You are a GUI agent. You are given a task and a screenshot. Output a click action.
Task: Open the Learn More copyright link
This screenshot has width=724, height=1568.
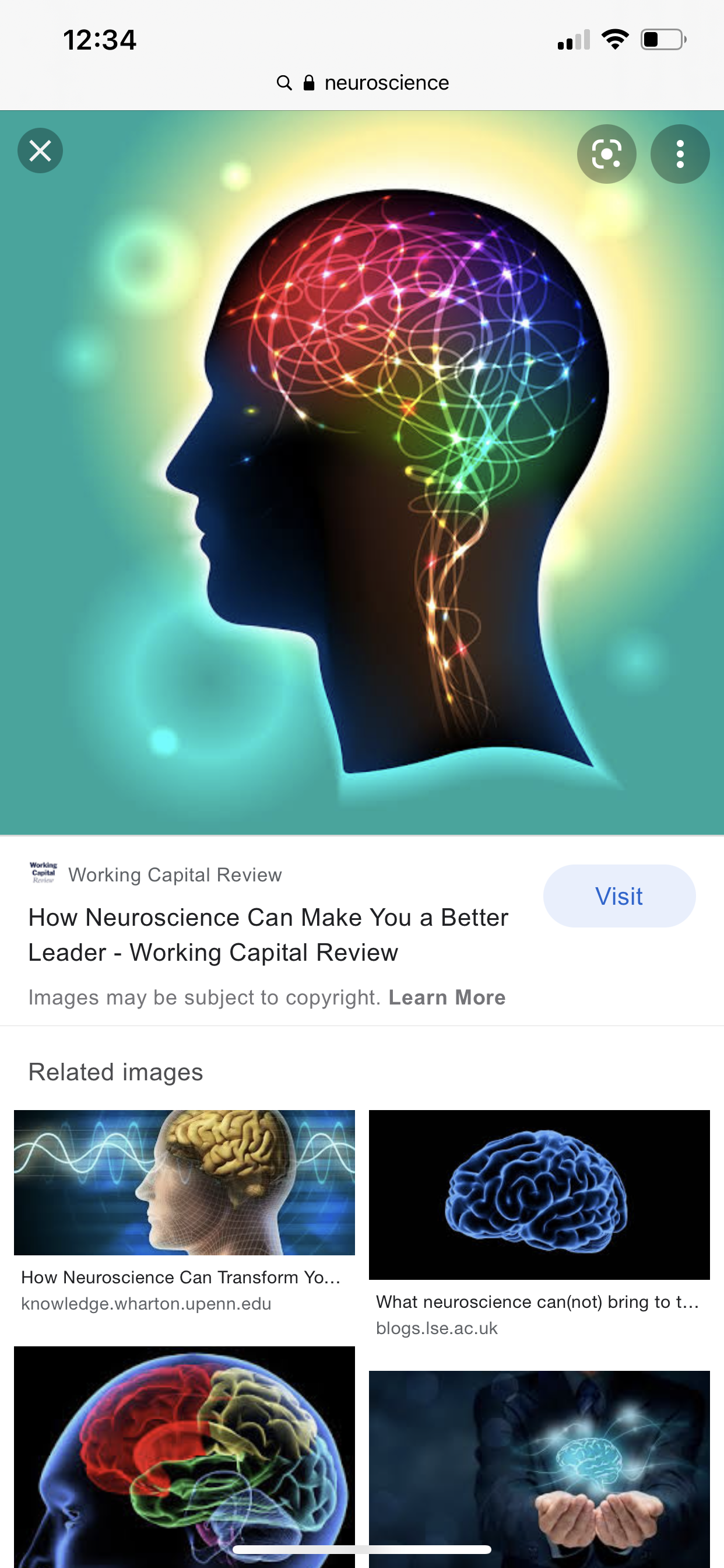pyautogui.click(x=447, y=998)
